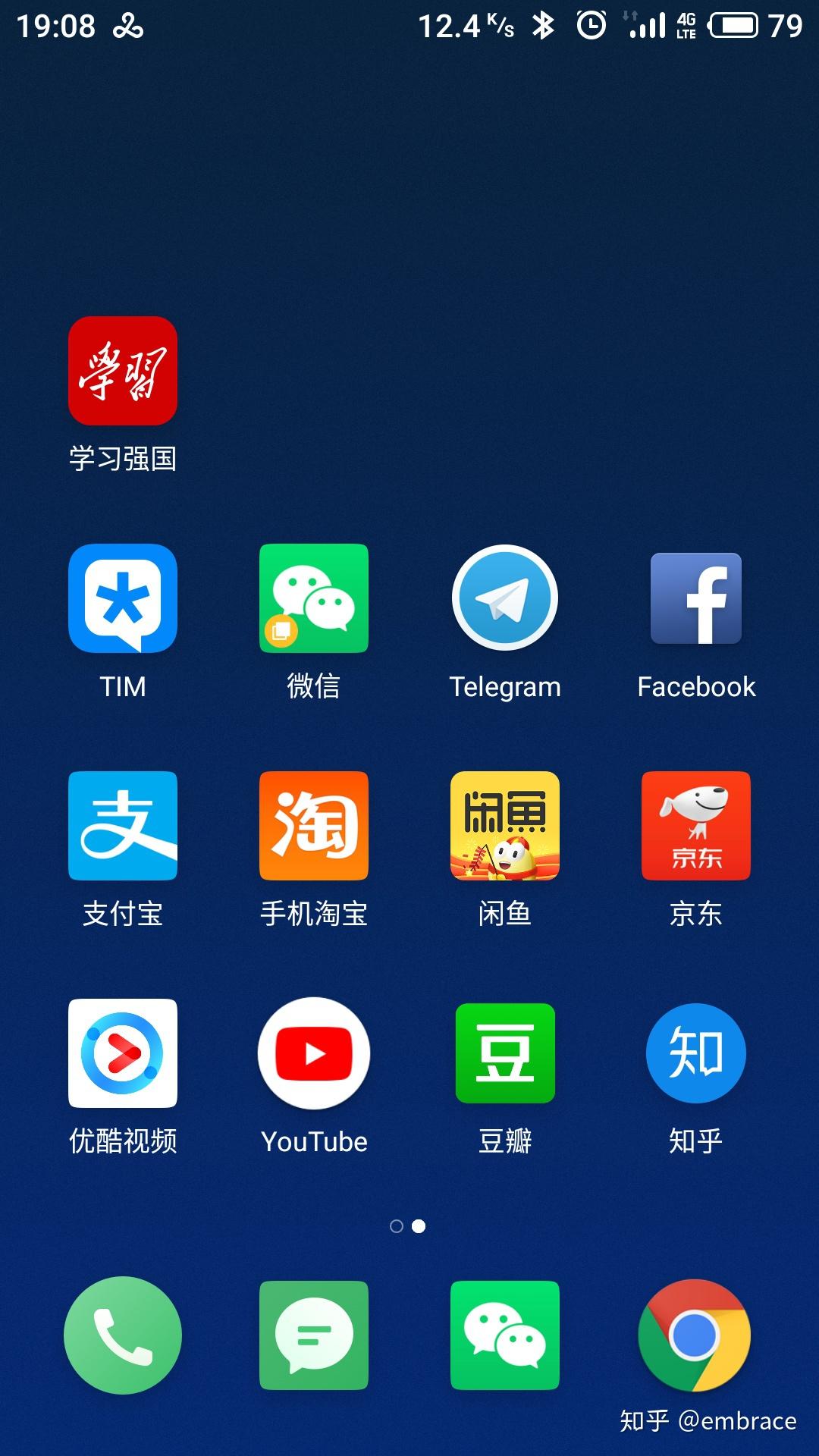
Task: Switch to the first home screen page dot
Action: [x=397, y=1225]
